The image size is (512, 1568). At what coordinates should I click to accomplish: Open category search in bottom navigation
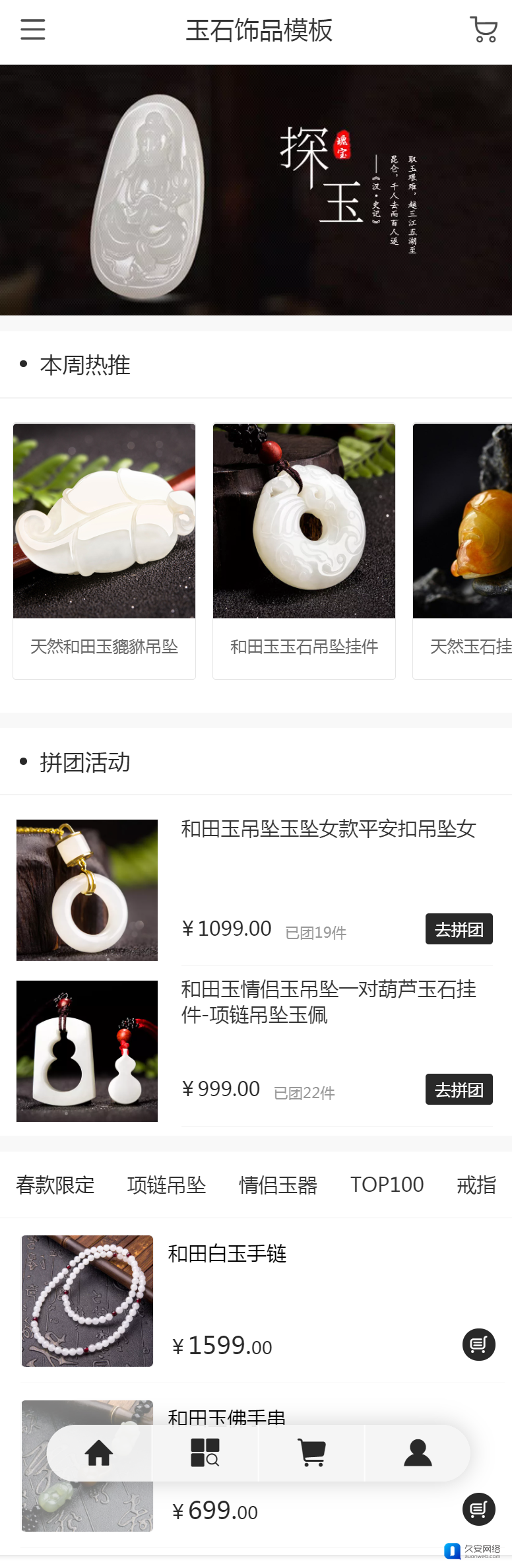(205, 1453)
